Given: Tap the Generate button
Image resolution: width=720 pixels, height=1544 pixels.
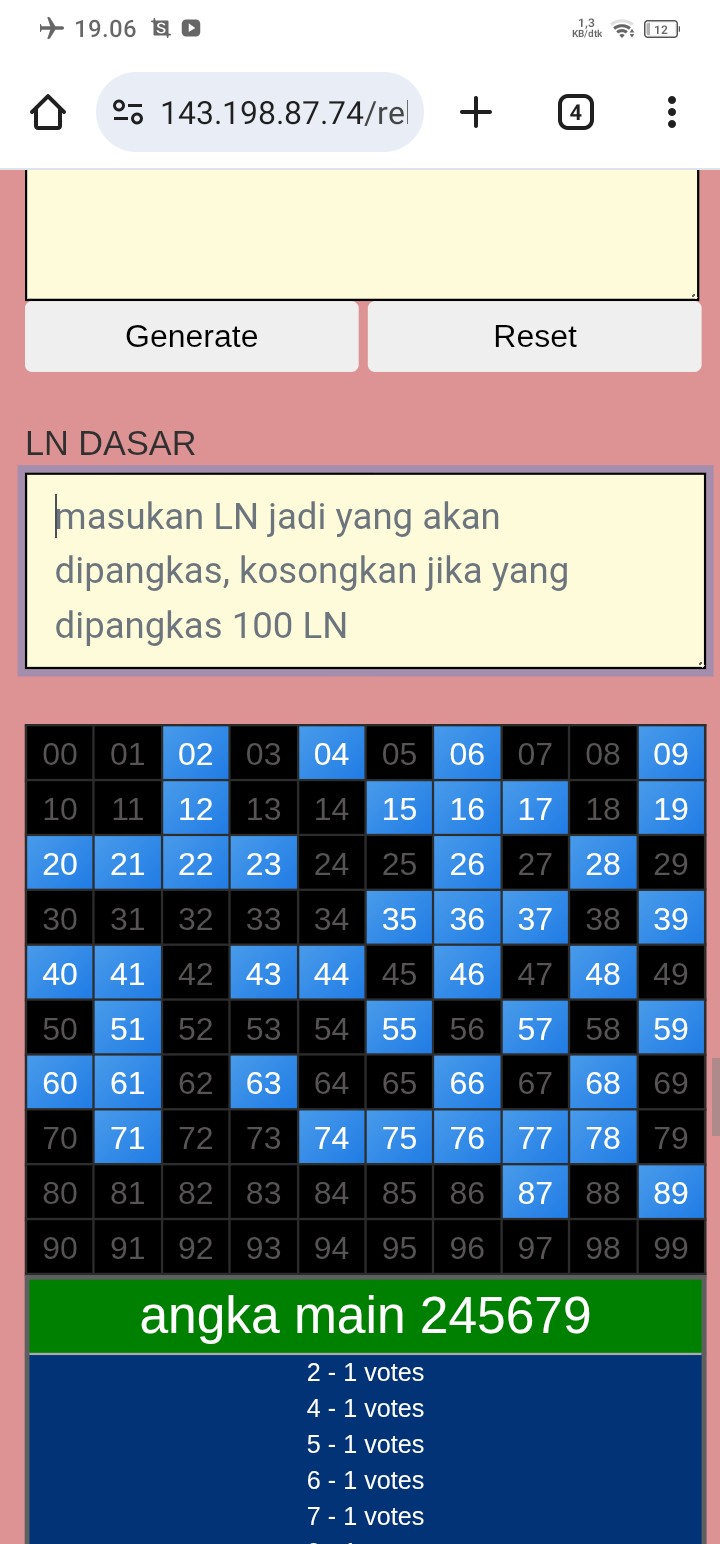Looking at the screenshot, I should click(191, 337).
